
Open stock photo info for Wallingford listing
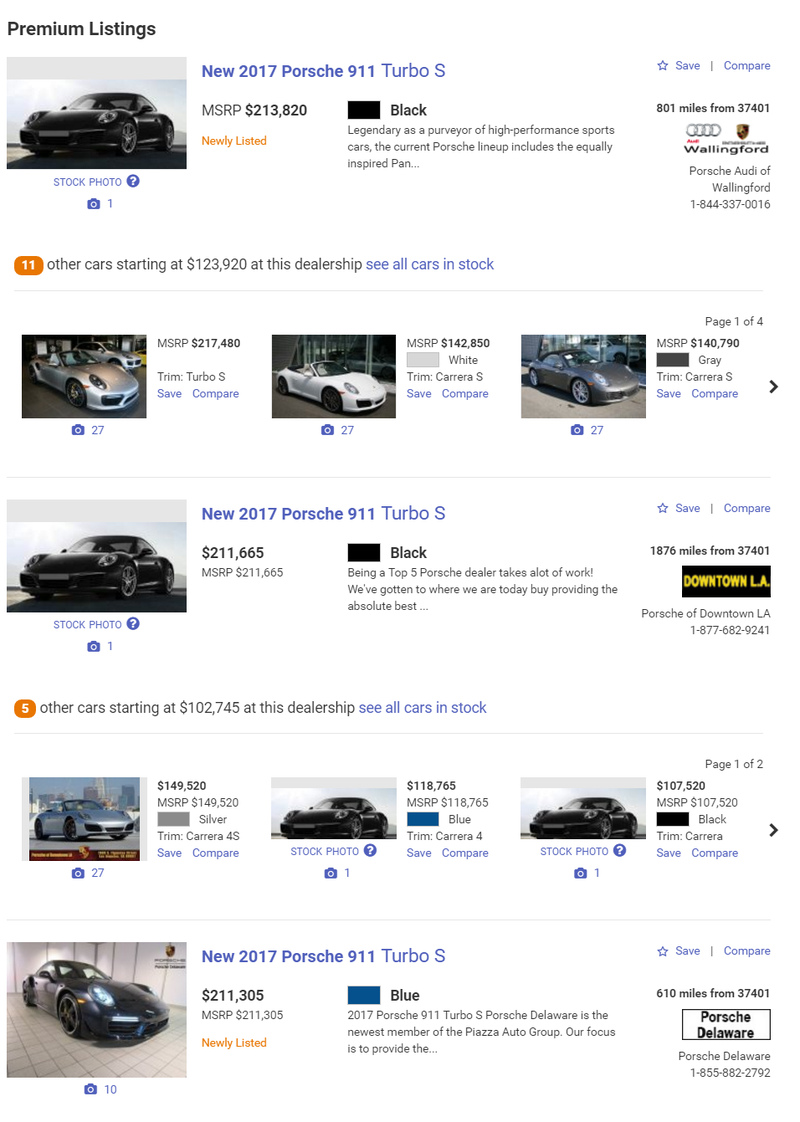133,182
